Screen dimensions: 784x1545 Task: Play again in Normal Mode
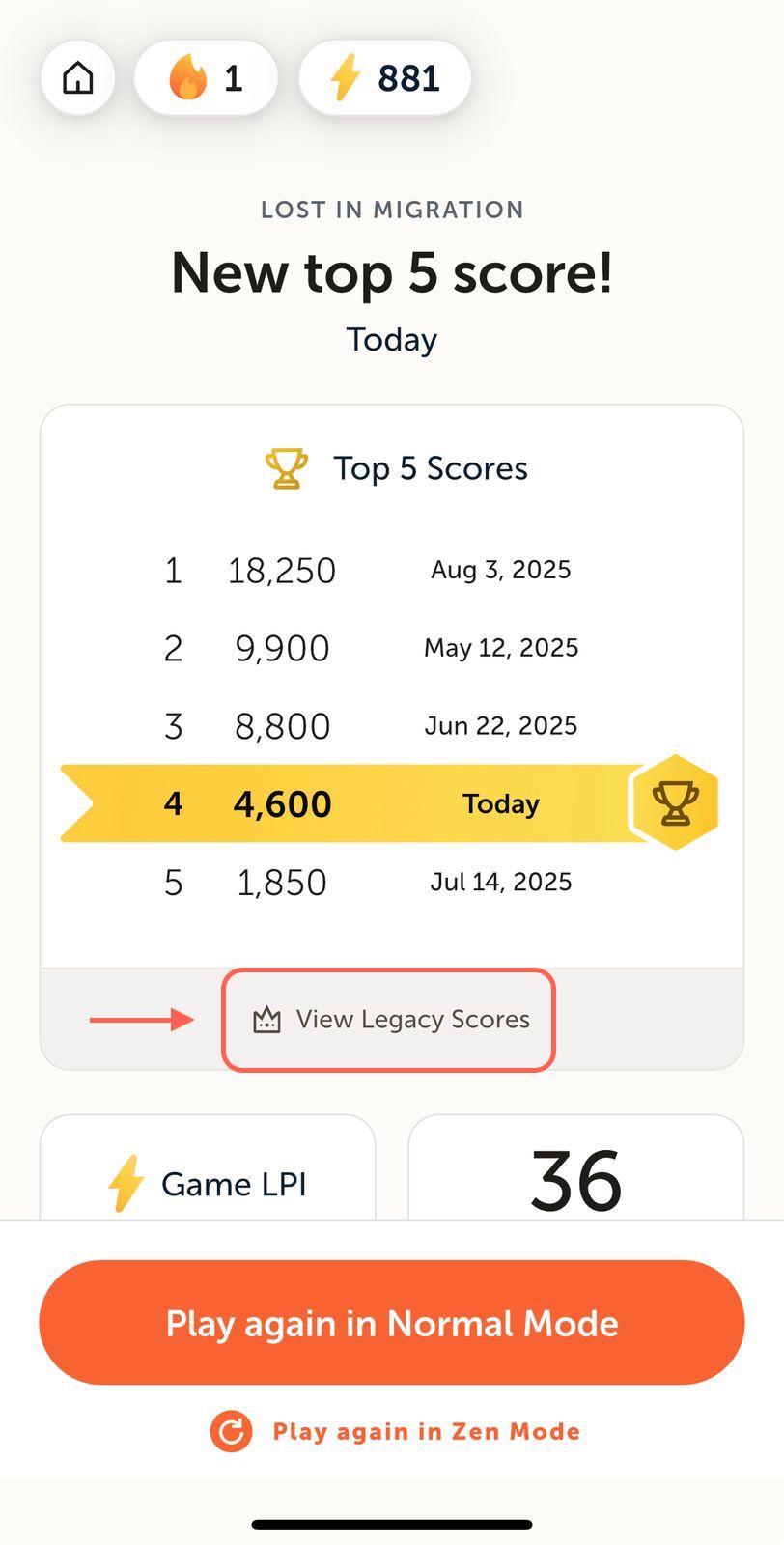click(392, 1322)
